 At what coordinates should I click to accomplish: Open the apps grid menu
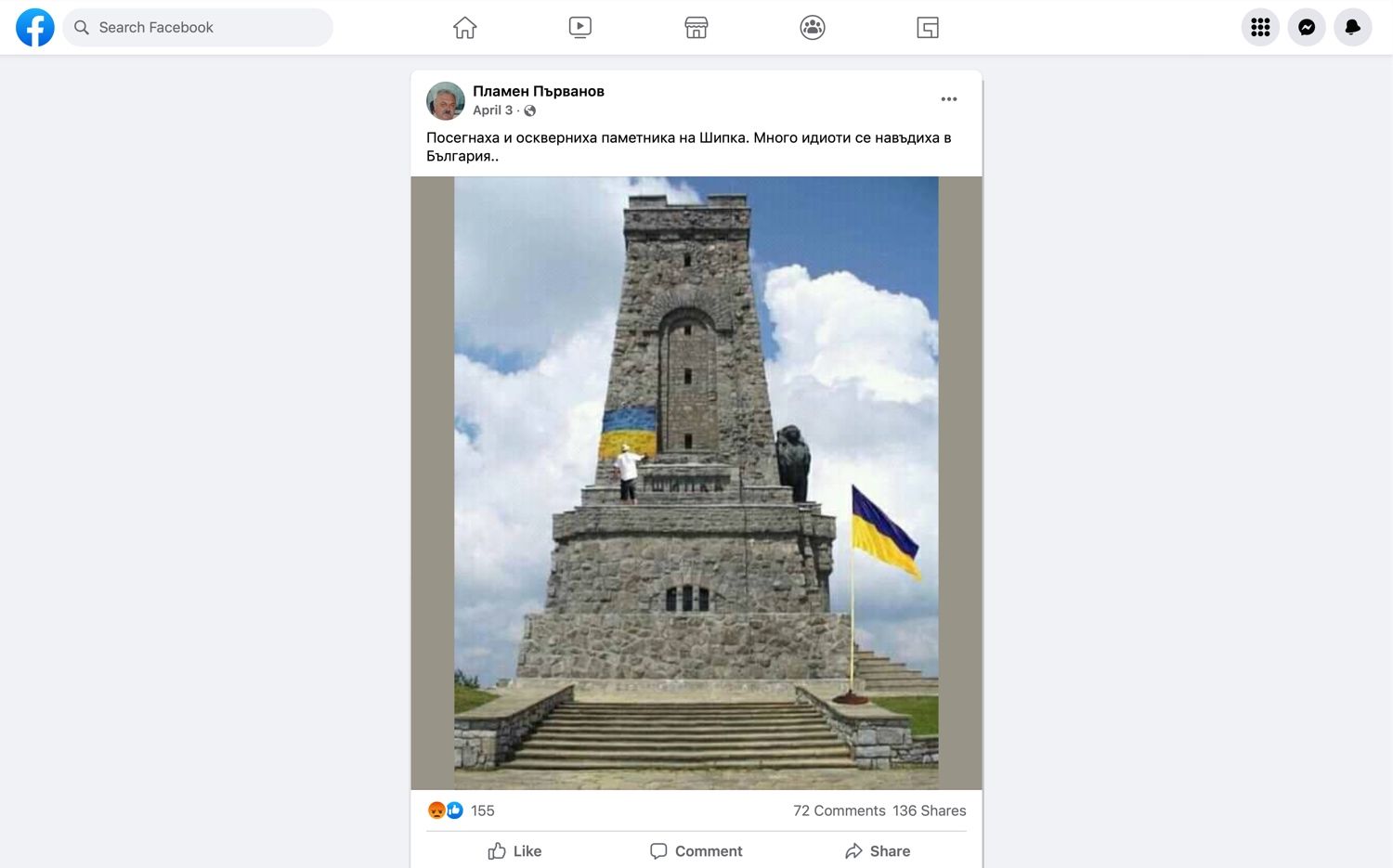1260,28
